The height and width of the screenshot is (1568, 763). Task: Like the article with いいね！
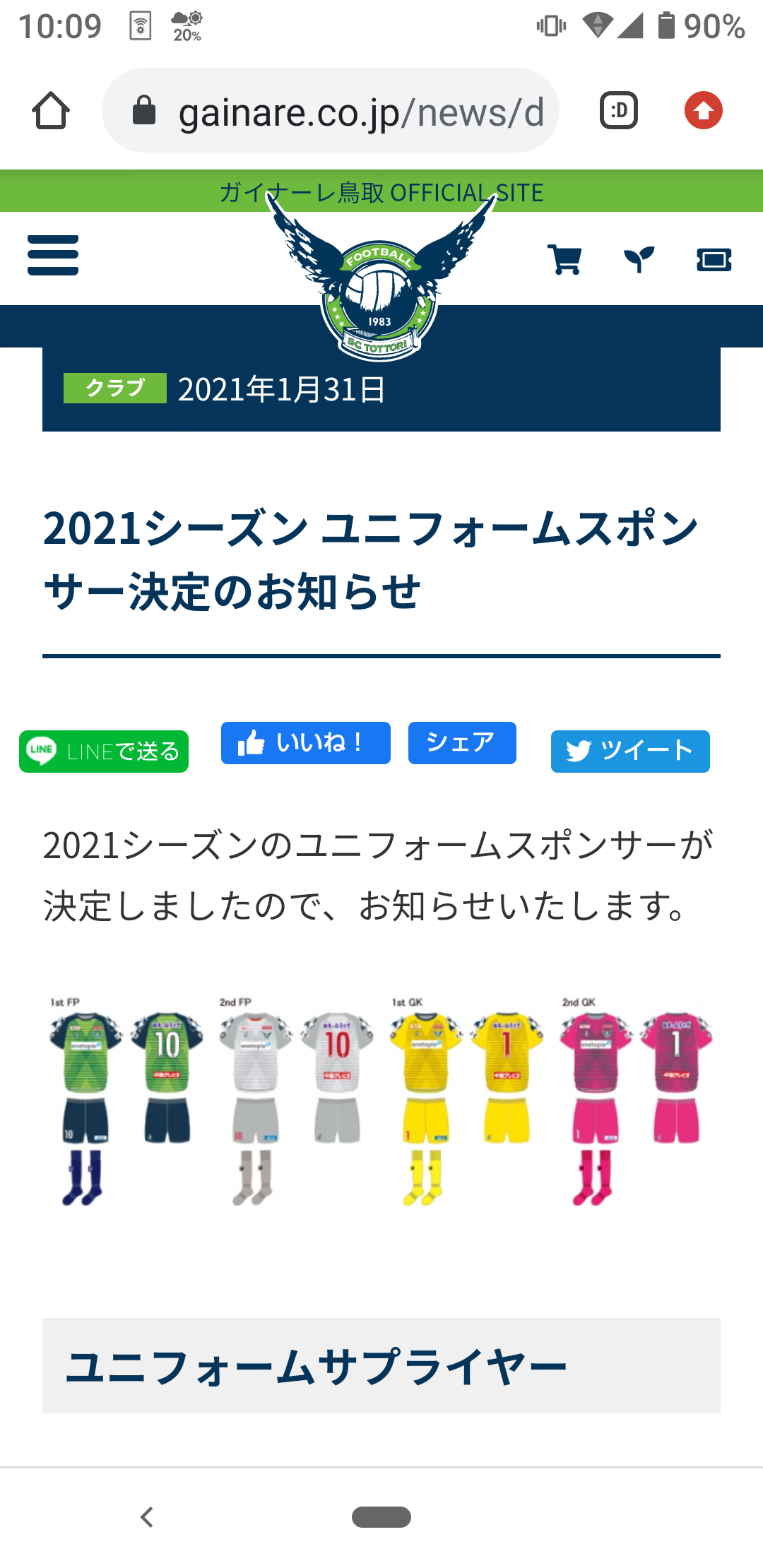[305, 743]
